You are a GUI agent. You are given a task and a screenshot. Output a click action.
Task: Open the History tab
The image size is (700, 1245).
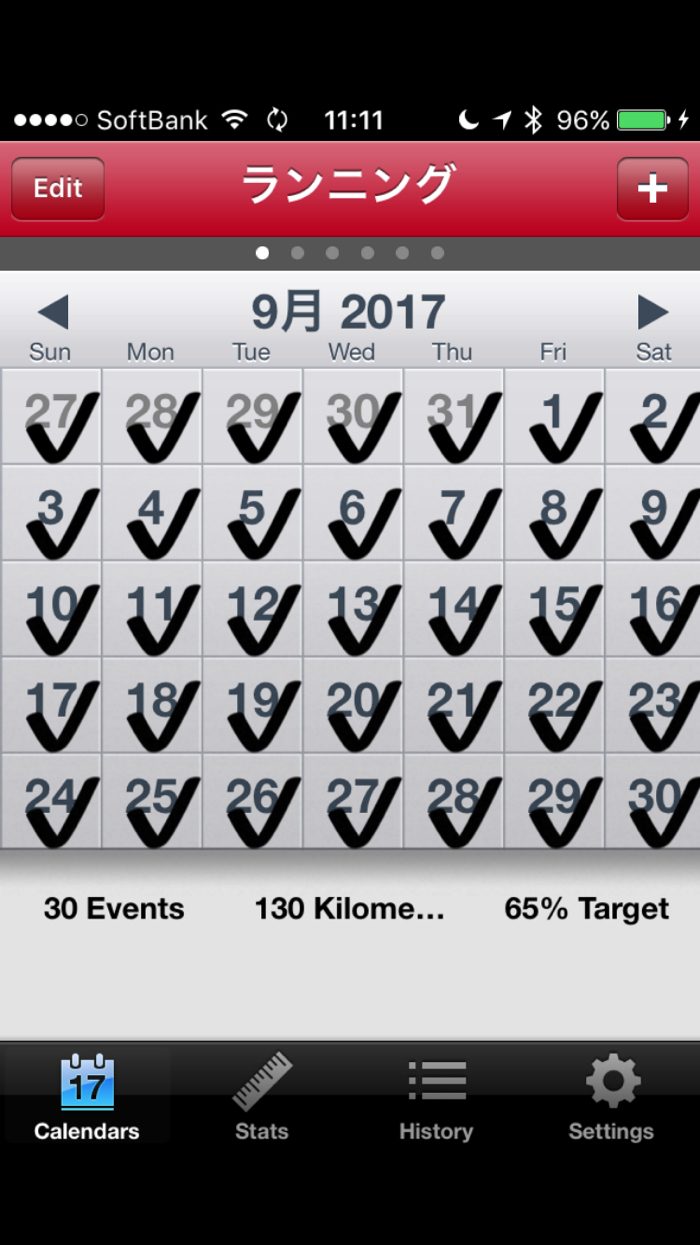(436, 1096)
